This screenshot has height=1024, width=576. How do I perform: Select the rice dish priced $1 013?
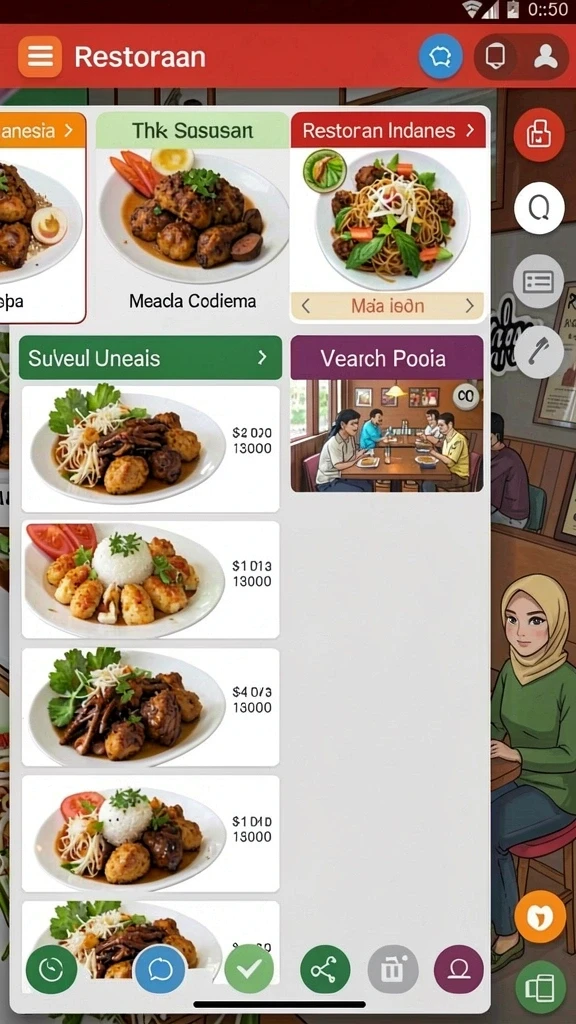[150, 579]
